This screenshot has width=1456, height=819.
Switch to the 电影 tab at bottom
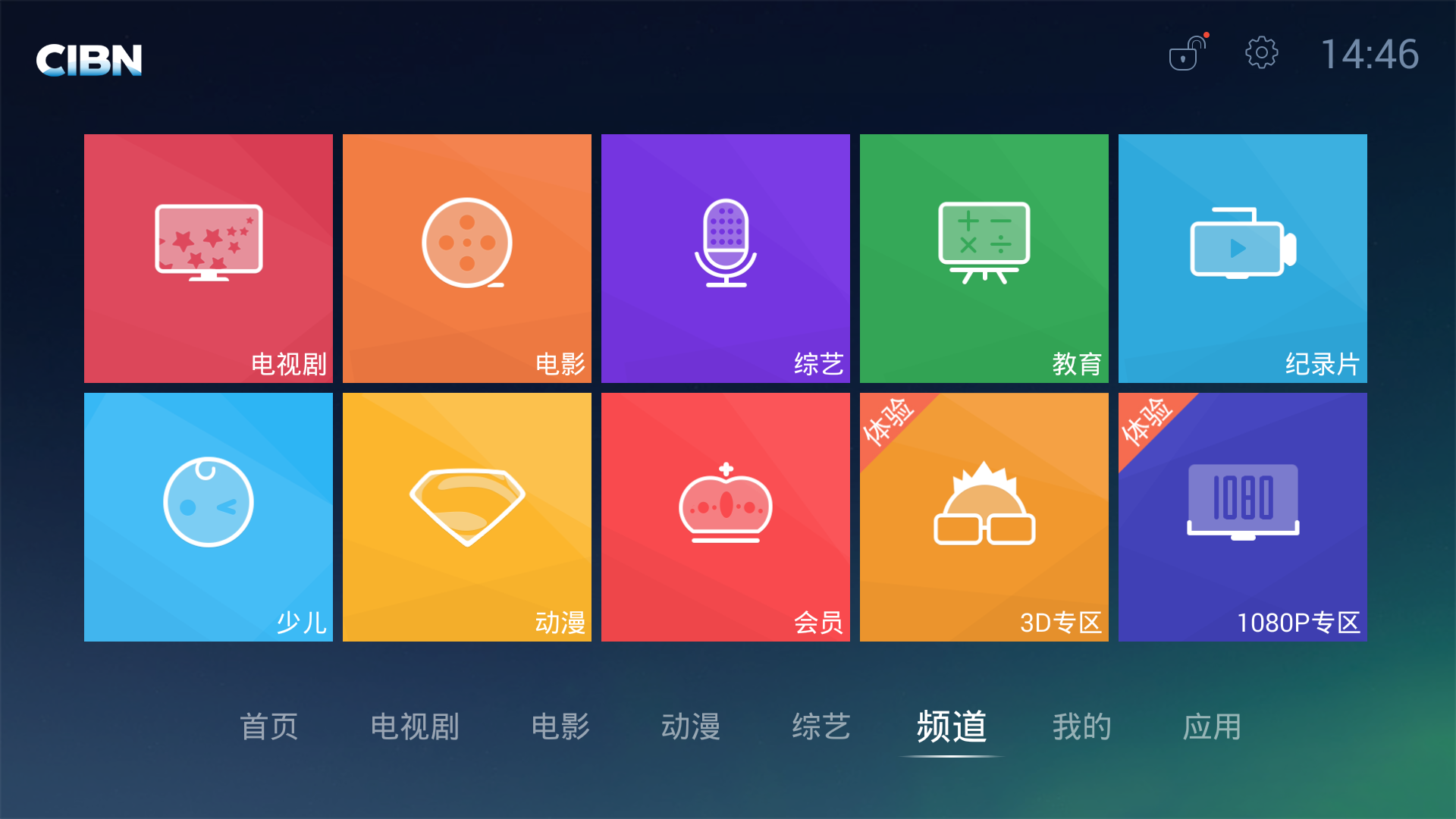click(560, 726)
